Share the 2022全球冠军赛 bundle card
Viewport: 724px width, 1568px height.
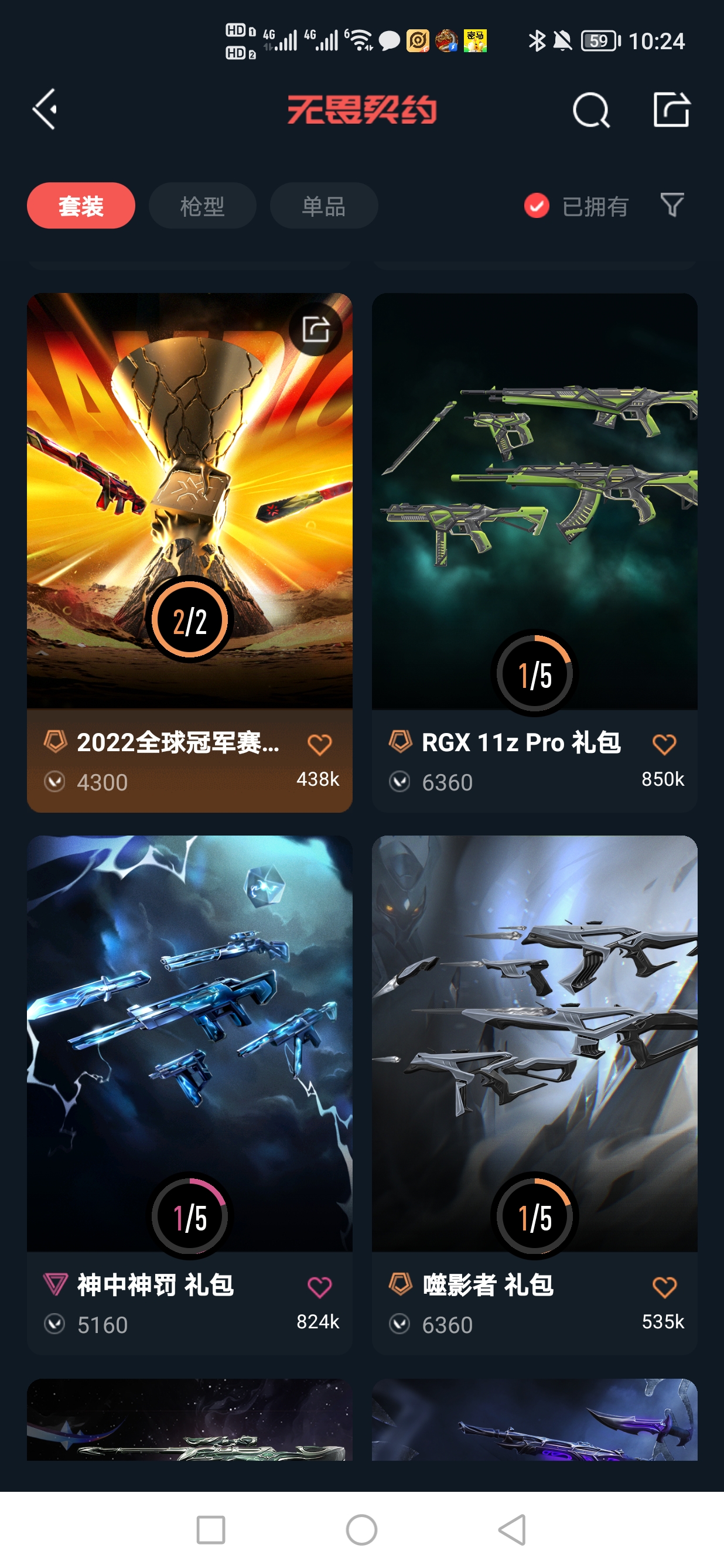[316, 329]
